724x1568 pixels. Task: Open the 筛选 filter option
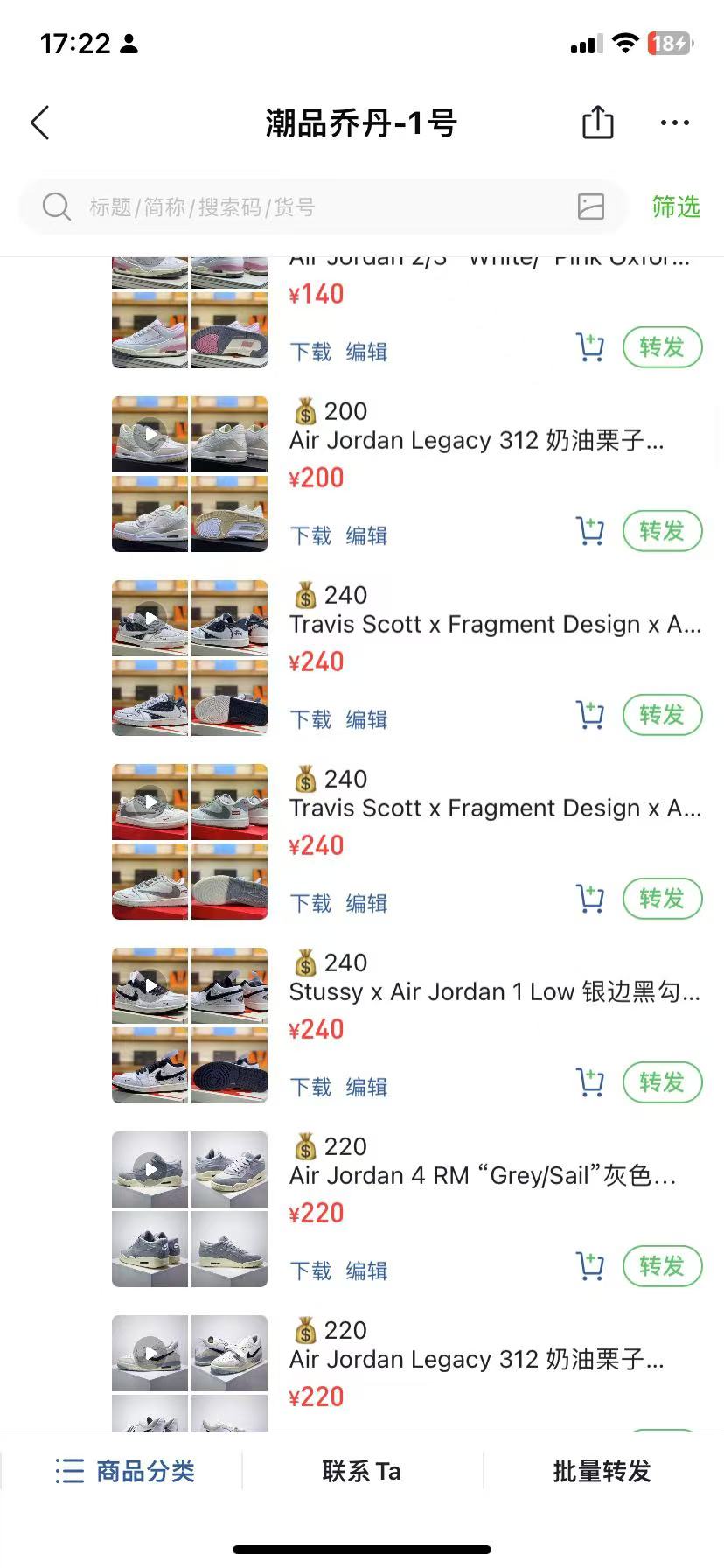tap(675, 207)
